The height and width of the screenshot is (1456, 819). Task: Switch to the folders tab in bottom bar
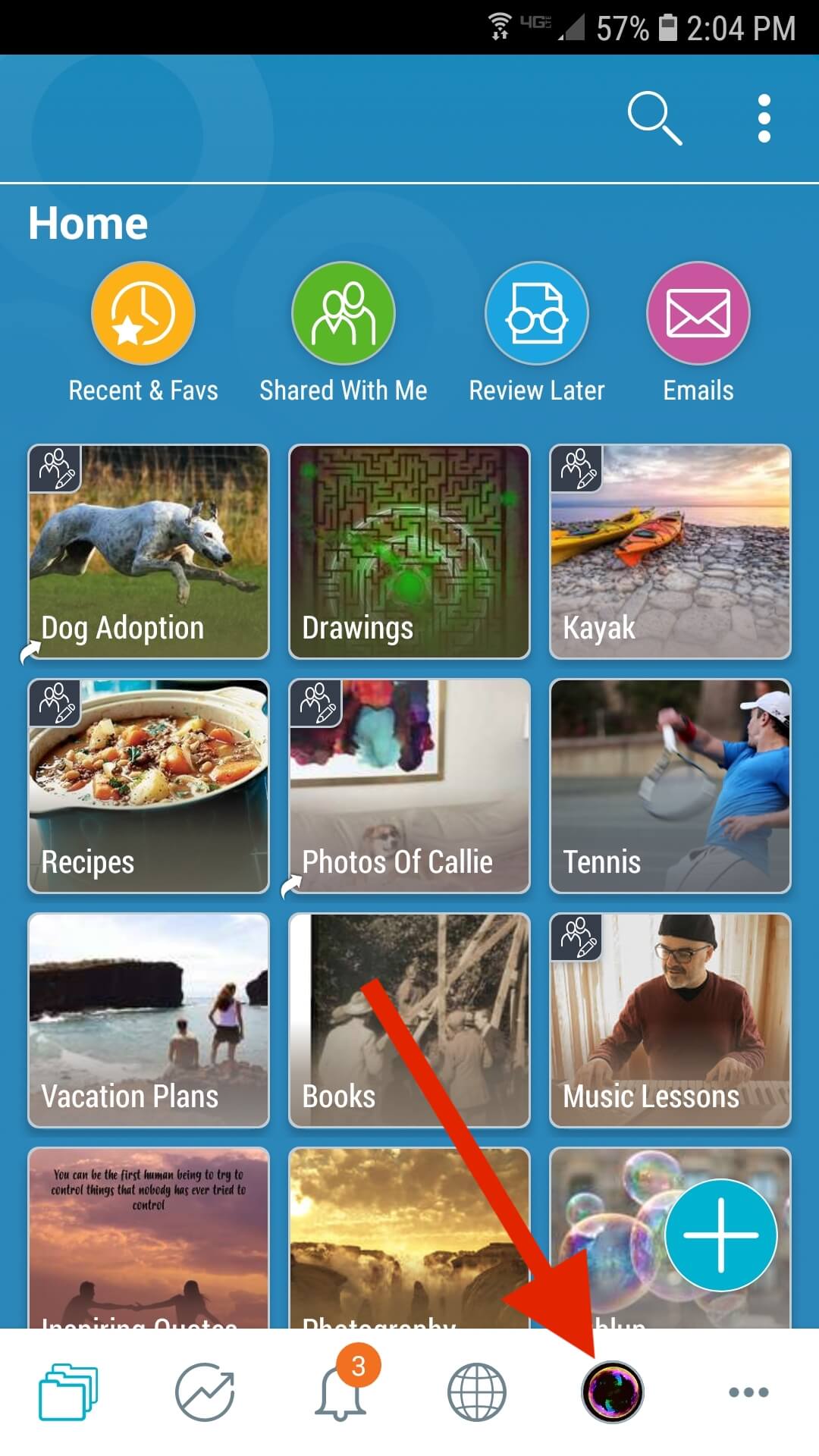(68, 1392)
